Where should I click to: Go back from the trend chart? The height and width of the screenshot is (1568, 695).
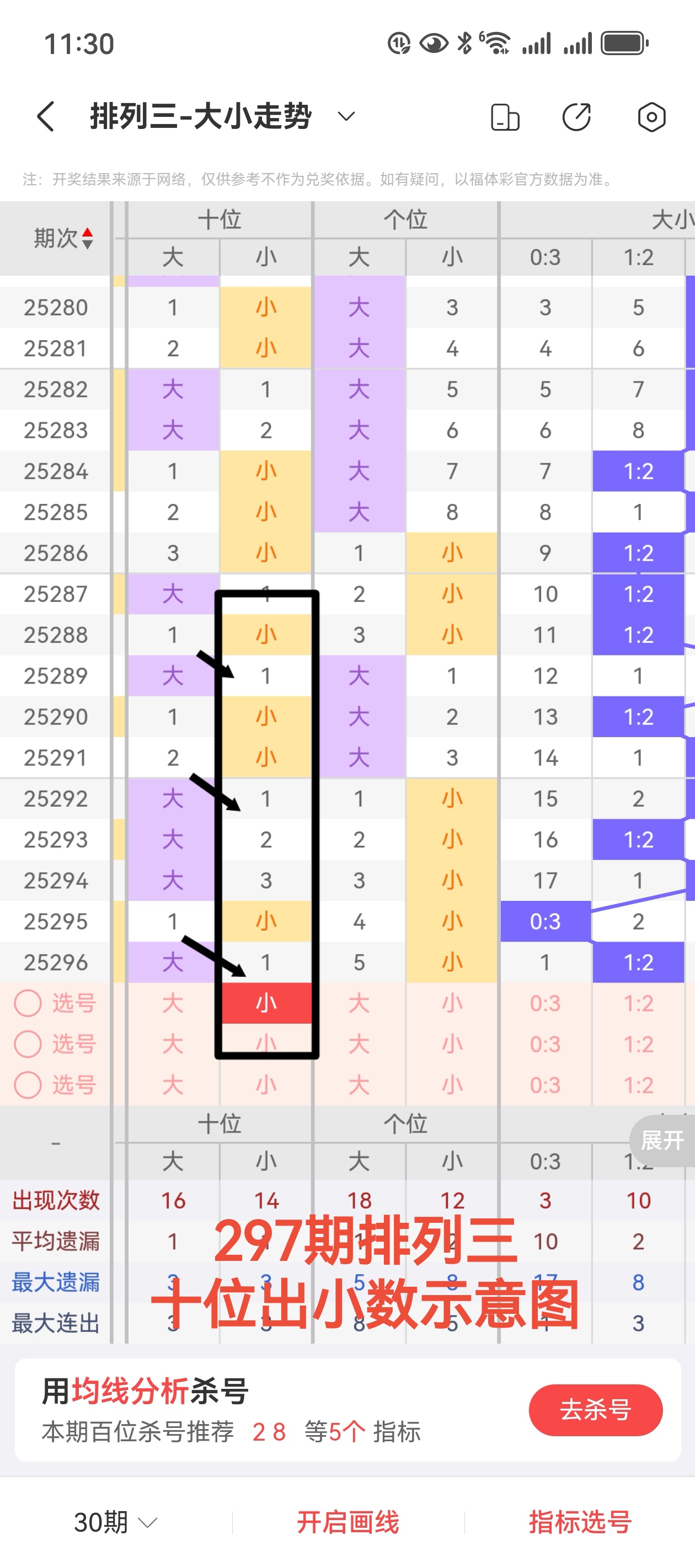coord(46,116)
